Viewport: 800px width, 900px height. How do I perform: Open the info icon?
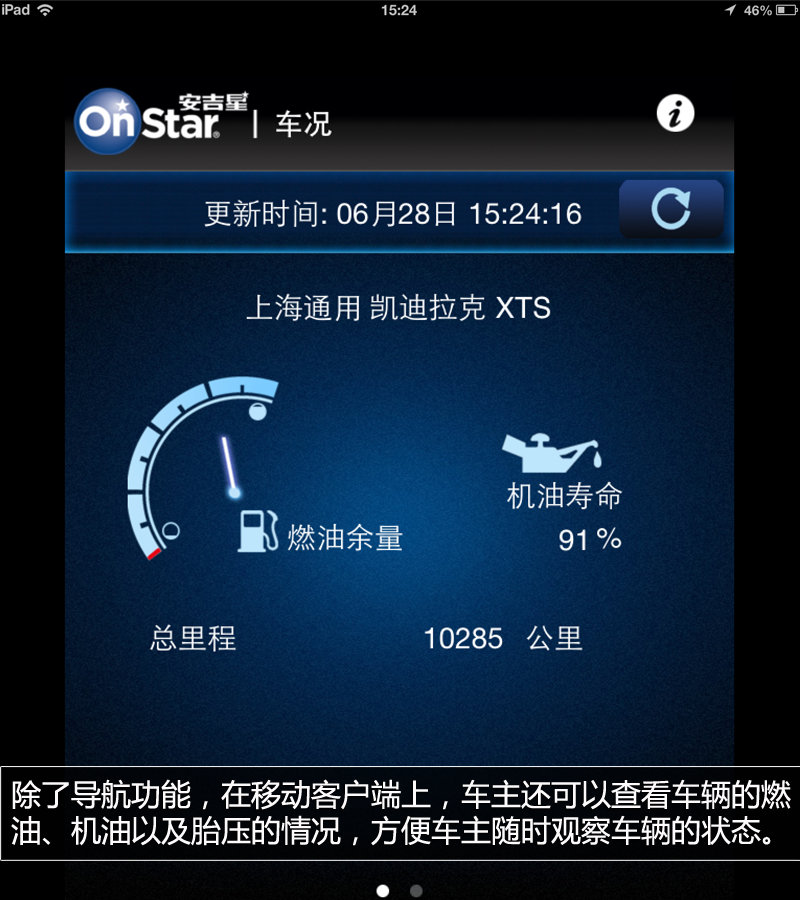(x=676, y=114)
